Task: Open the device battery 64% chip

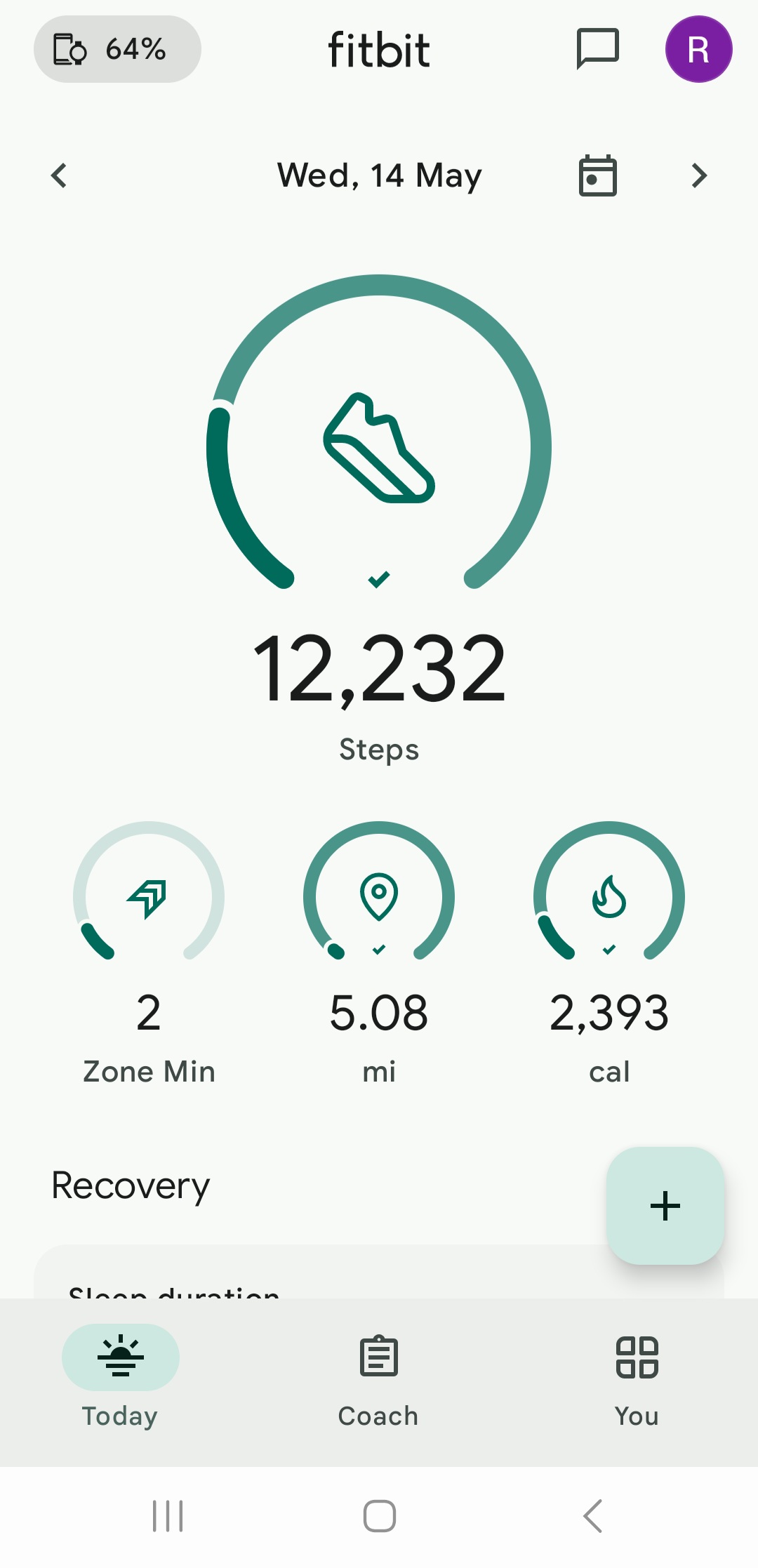Action: pyautogui.click(x=117, y=49)
